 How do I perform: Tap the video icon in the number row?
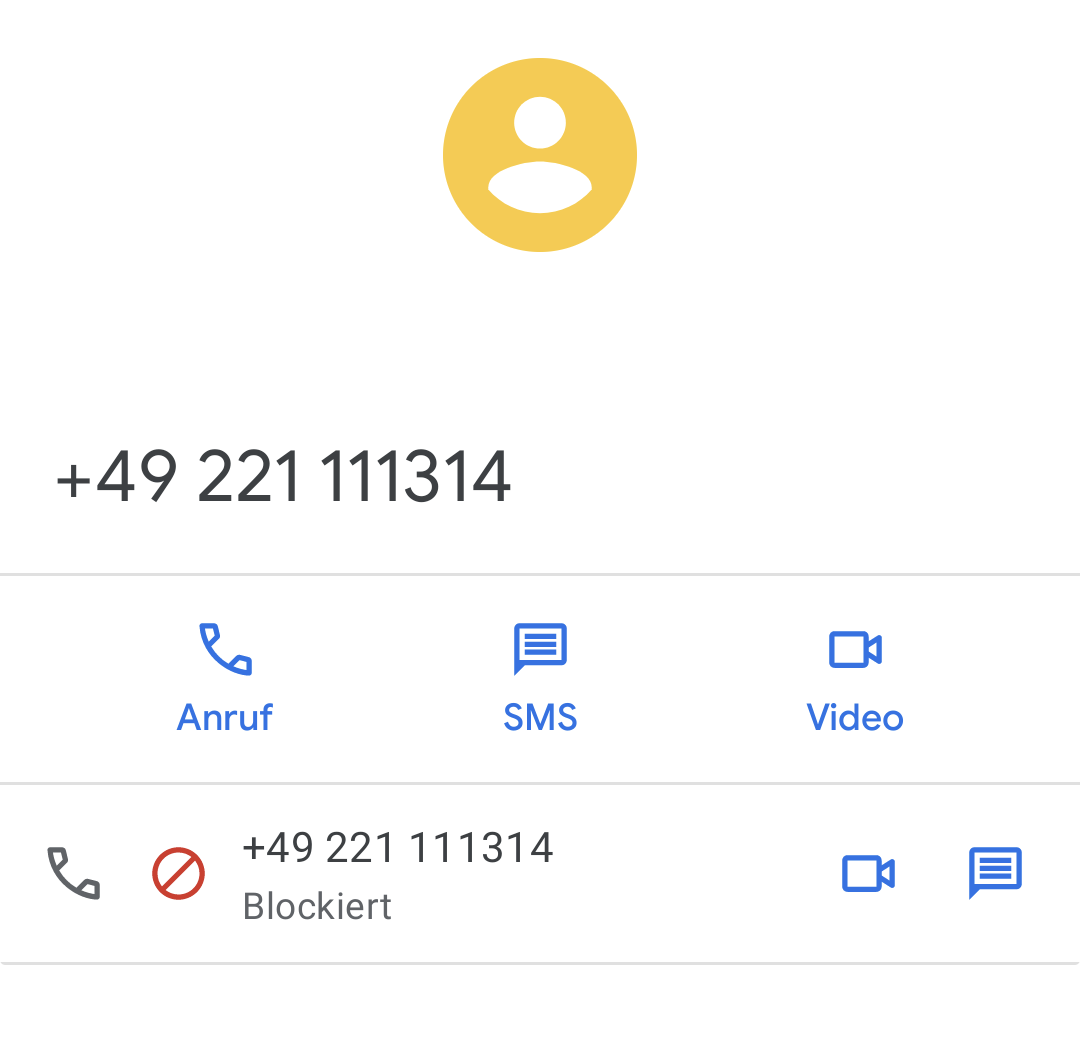click(868, 873)
